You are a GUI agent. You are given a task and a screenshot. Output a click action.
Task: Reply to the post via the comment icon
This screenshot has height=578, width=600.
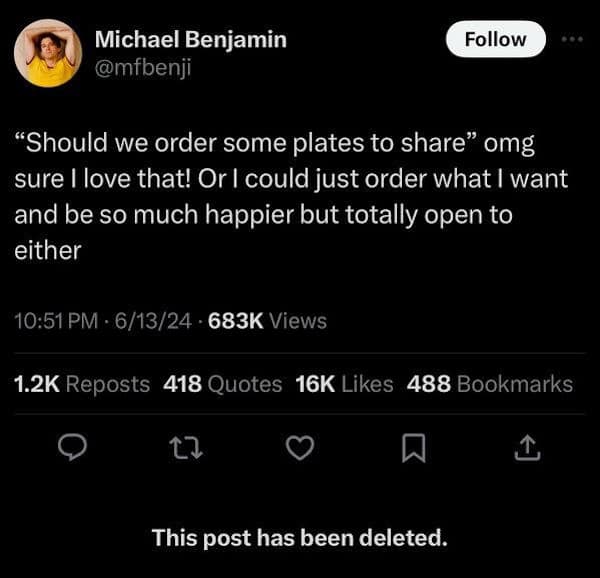pos(69,452)
